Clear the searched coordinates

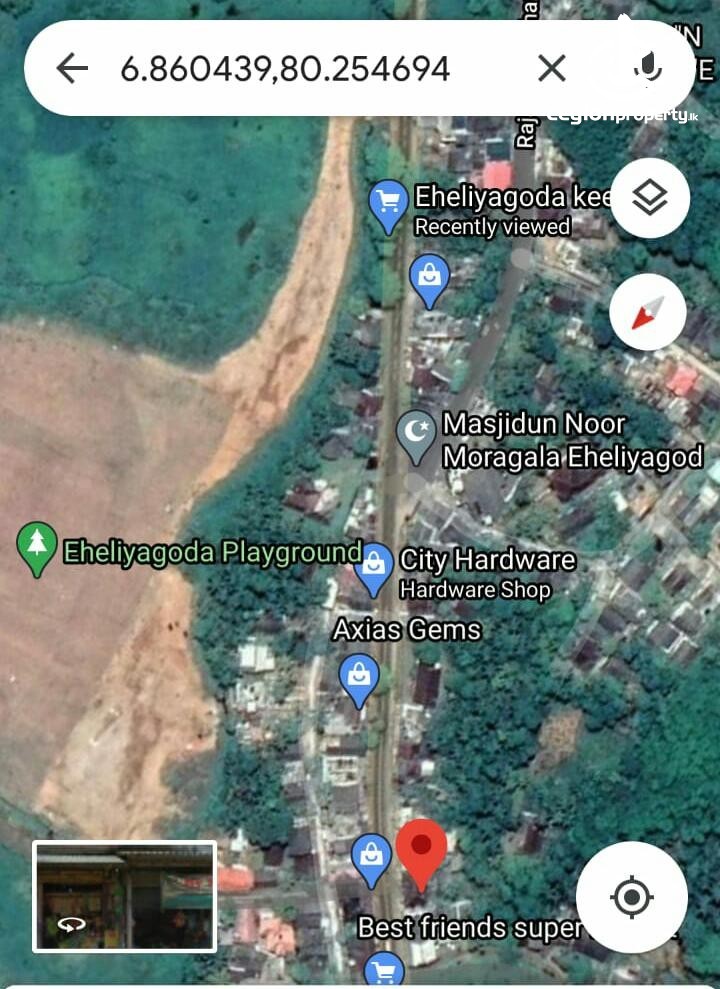(551, 69)
